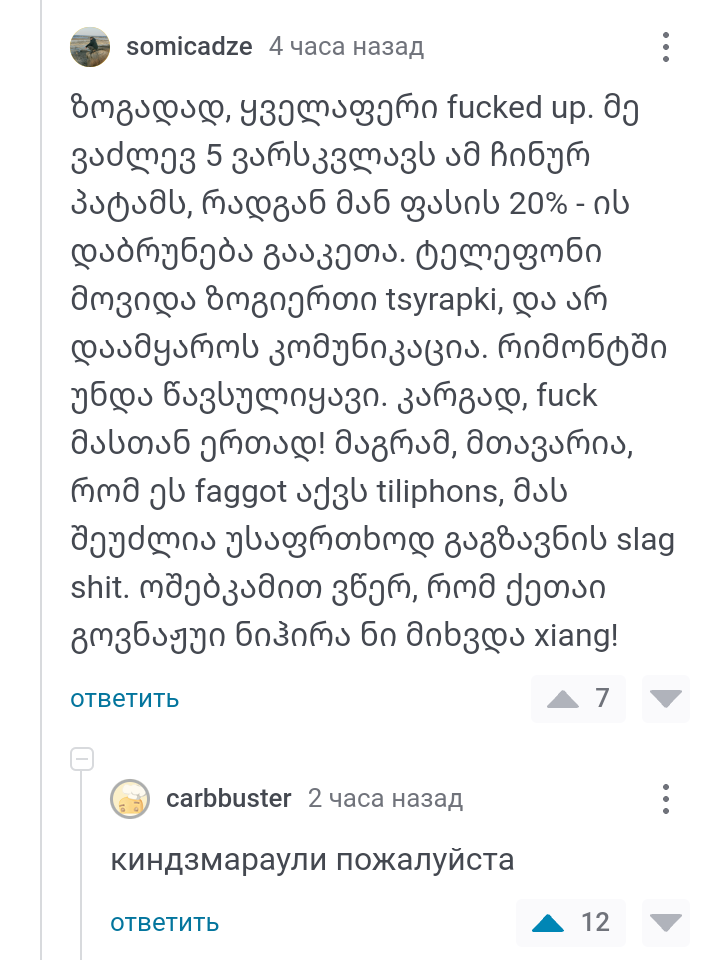
Task: Reply to carbbuster's comment
Action: pos(164,922)
